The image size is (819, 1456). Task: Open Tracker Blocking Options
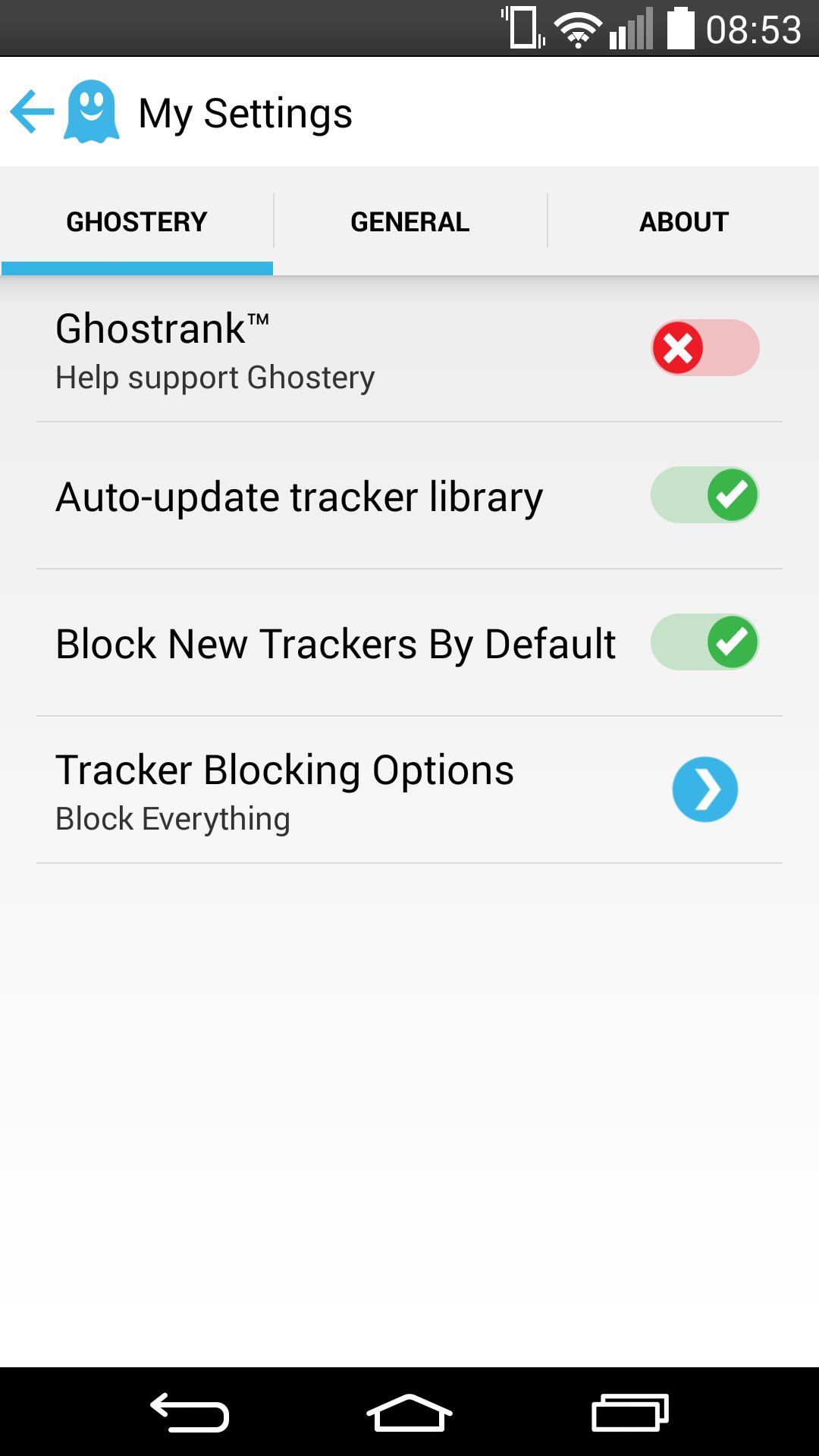click(x=409, y=789)
